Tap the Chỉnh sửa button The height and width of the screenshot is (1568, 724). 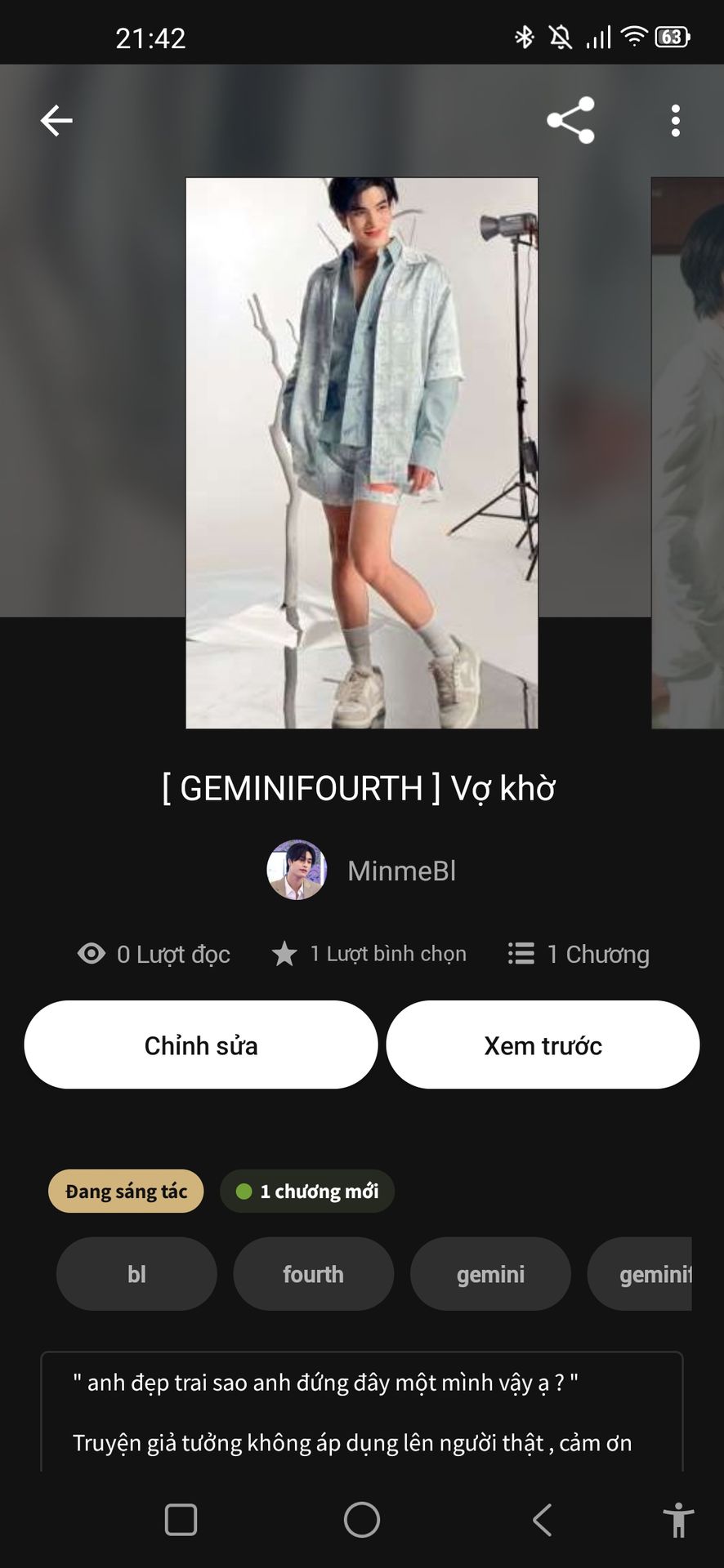point(201,1045)
